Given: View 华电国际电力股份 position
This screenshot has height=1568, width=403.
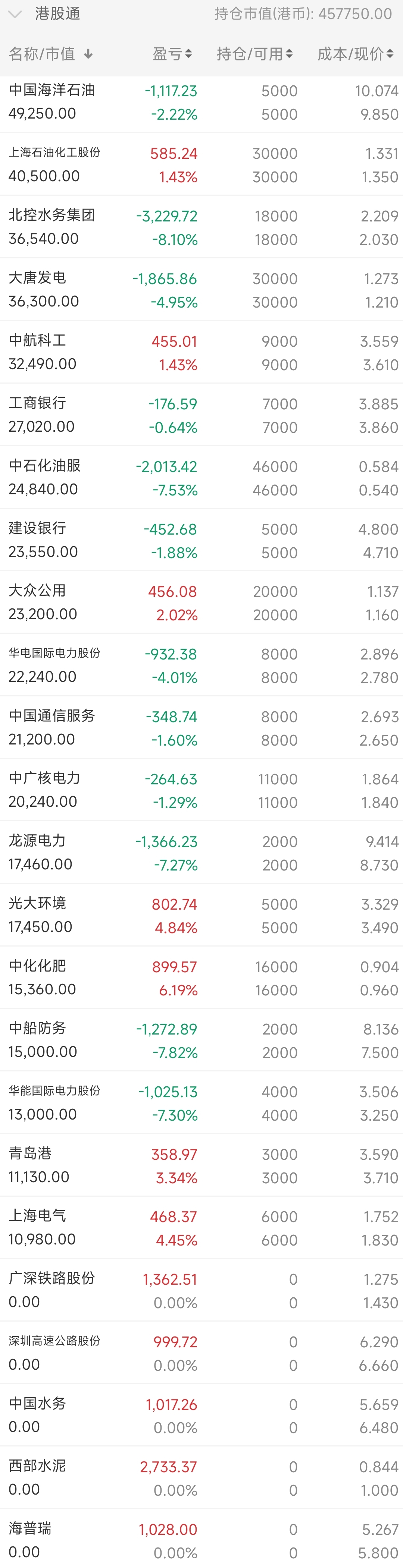Looking at the screenshot, I should click(x=201, y=665).
